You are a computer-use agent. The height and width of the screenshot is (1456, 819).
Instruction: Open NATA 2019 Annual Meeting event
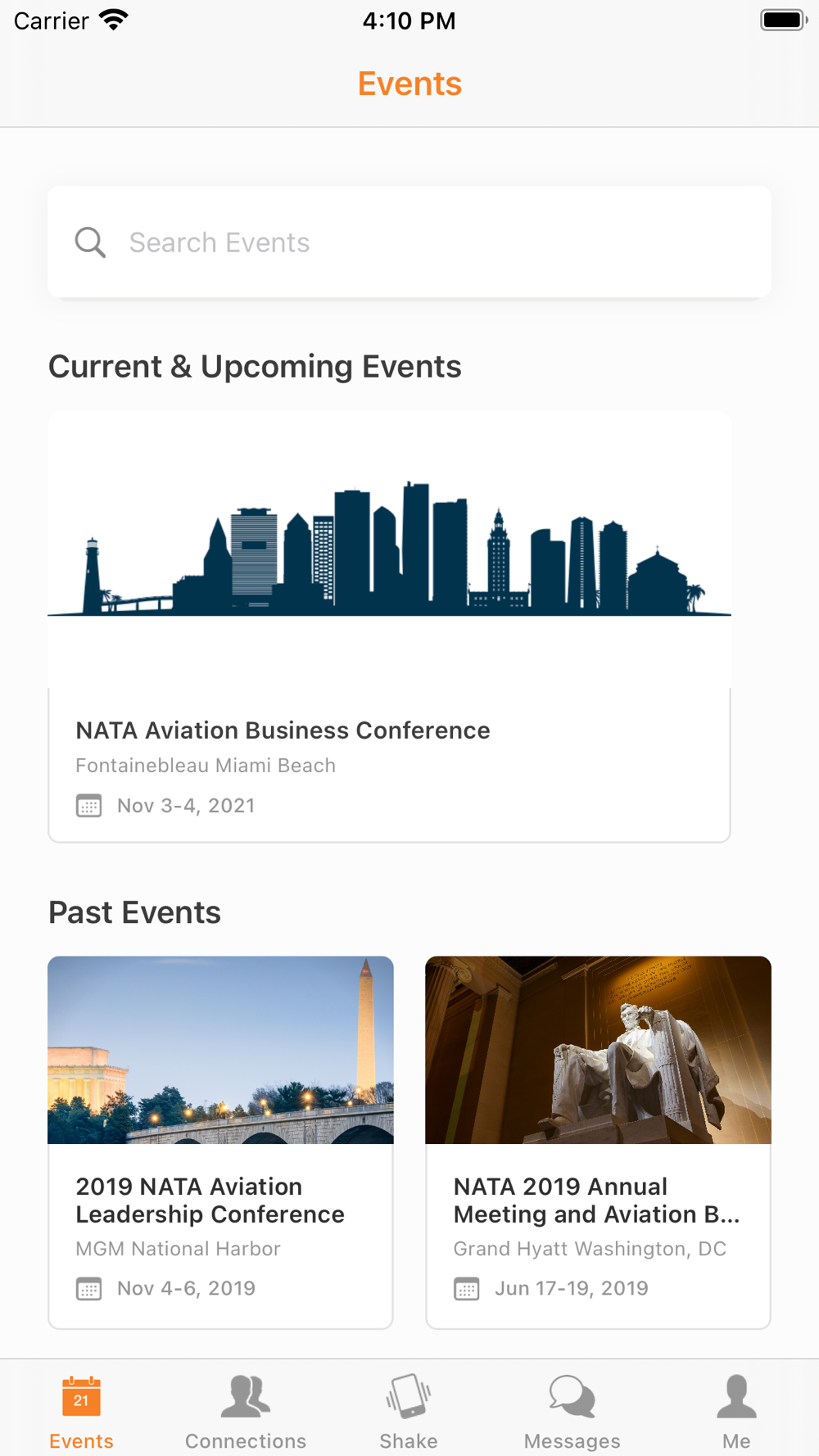[598, 1142]
